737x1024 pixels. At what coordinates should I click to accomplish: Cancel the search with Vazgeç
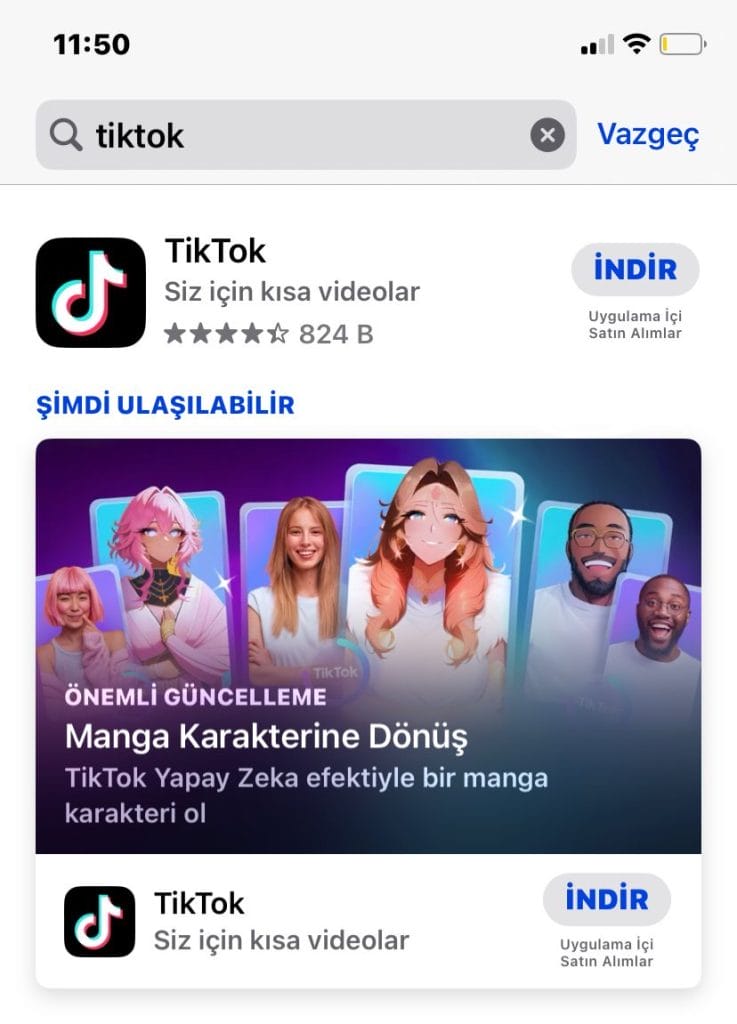(x=648, y=134)
